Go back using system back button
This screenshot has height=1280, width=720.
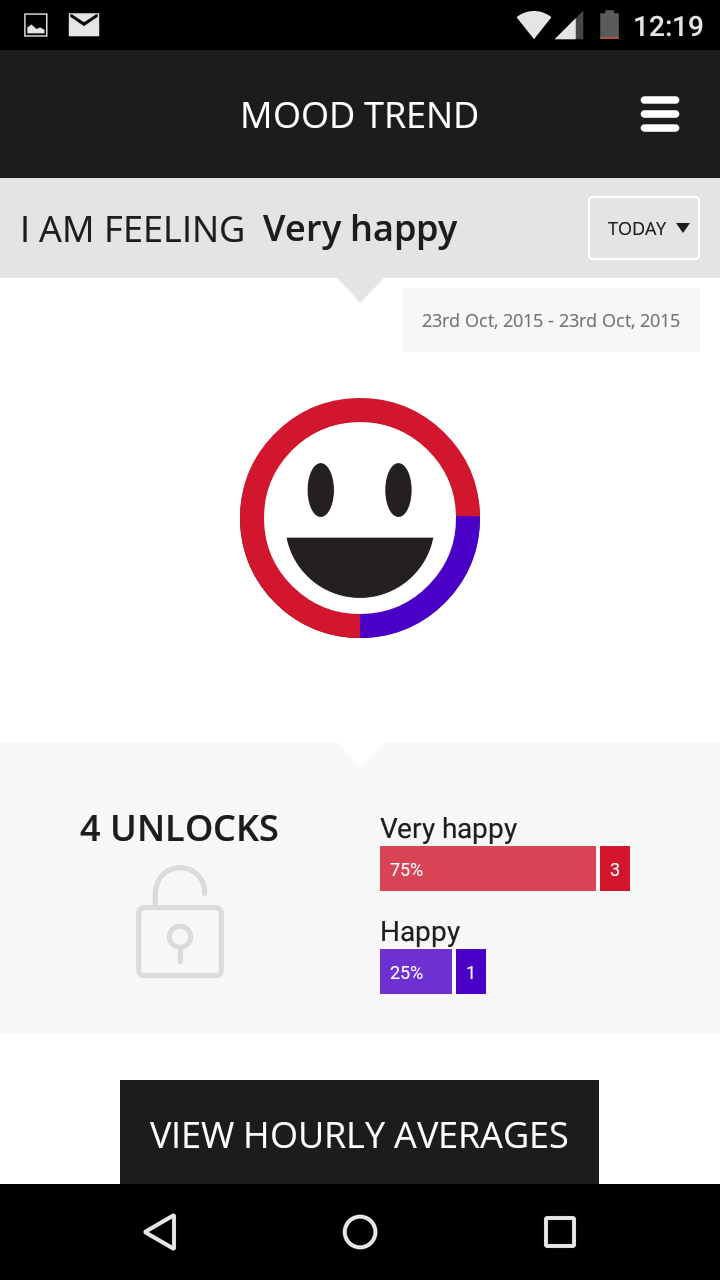[x=160, y=1231]
